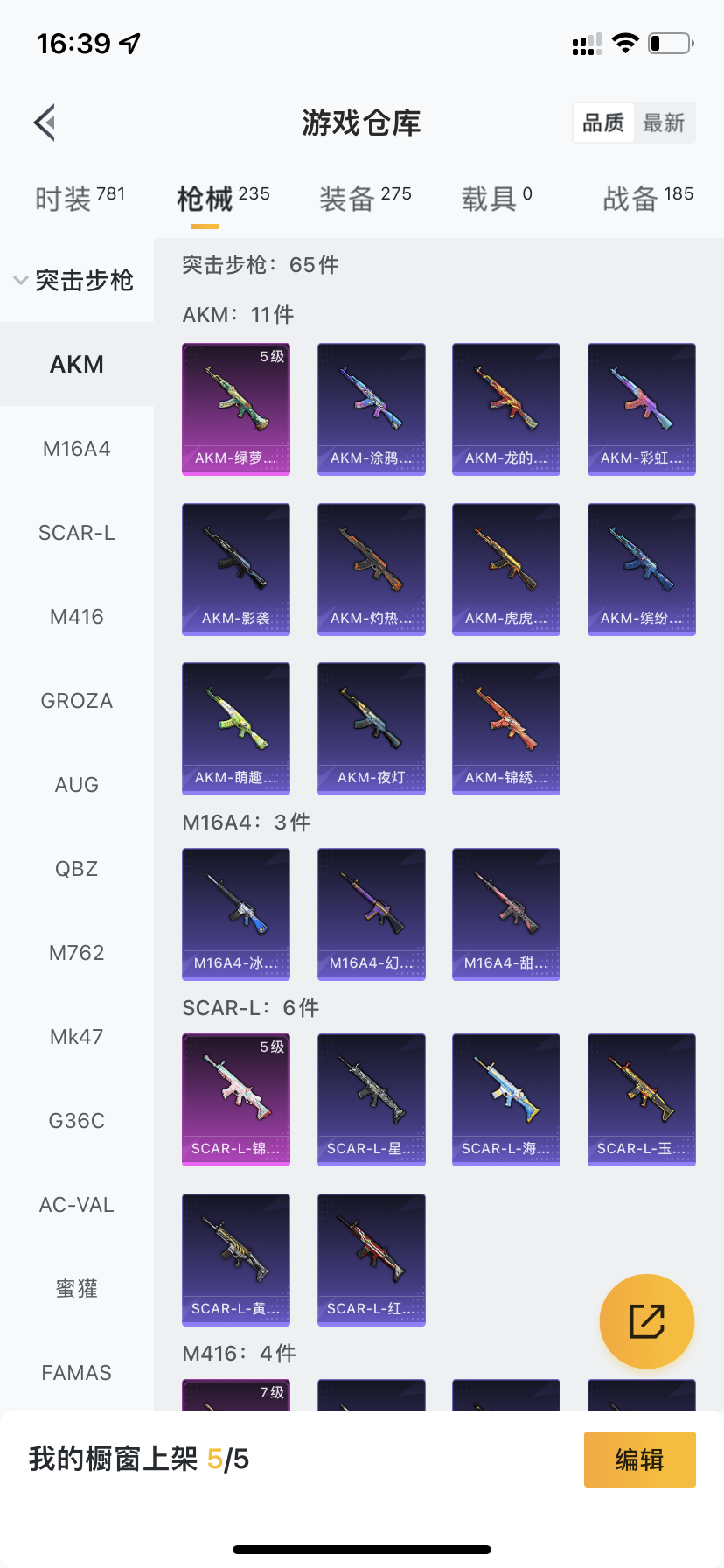The width and height of the screenshot is (724, 1568).
Task: Open the level 5 AKM-绿萝 skin
Action: click(x=236, y=409)
